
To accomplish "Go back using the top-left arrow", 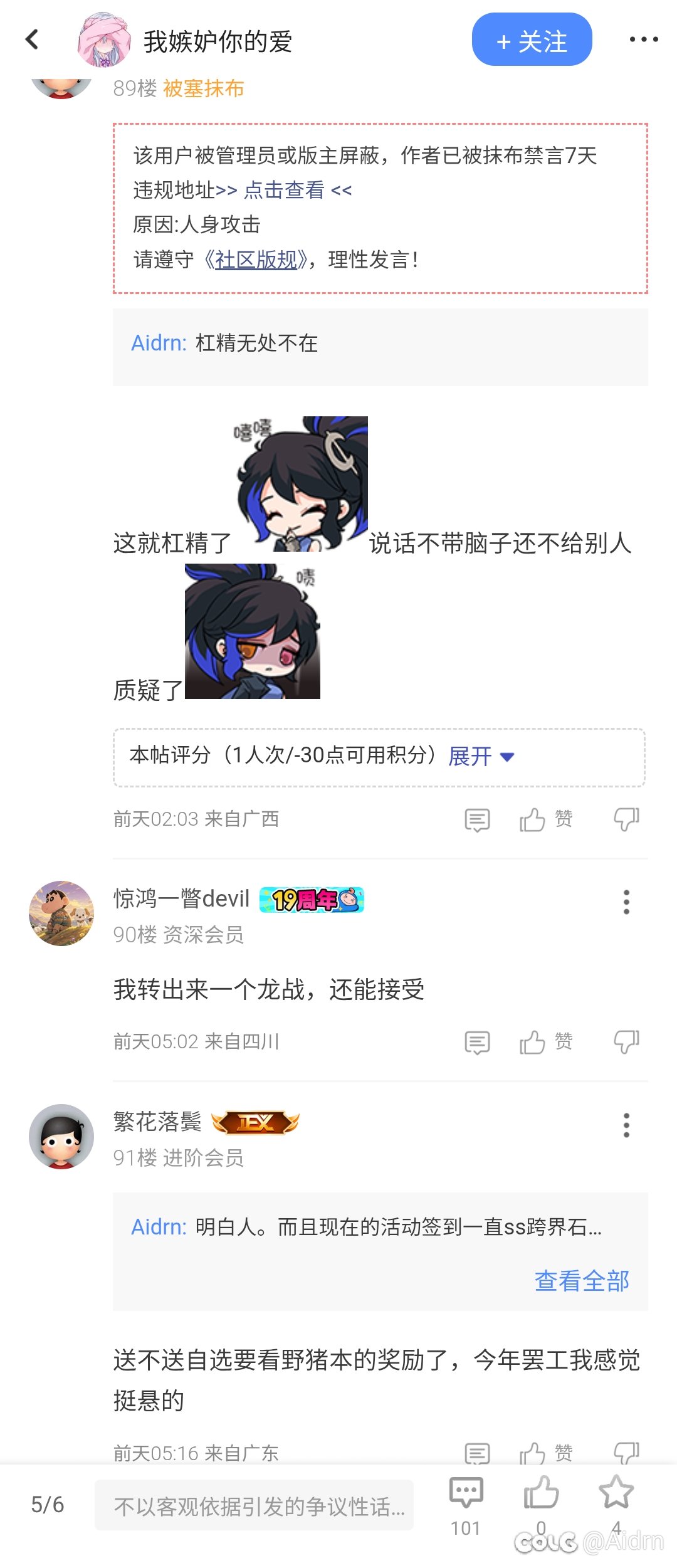I will point(33,39).
